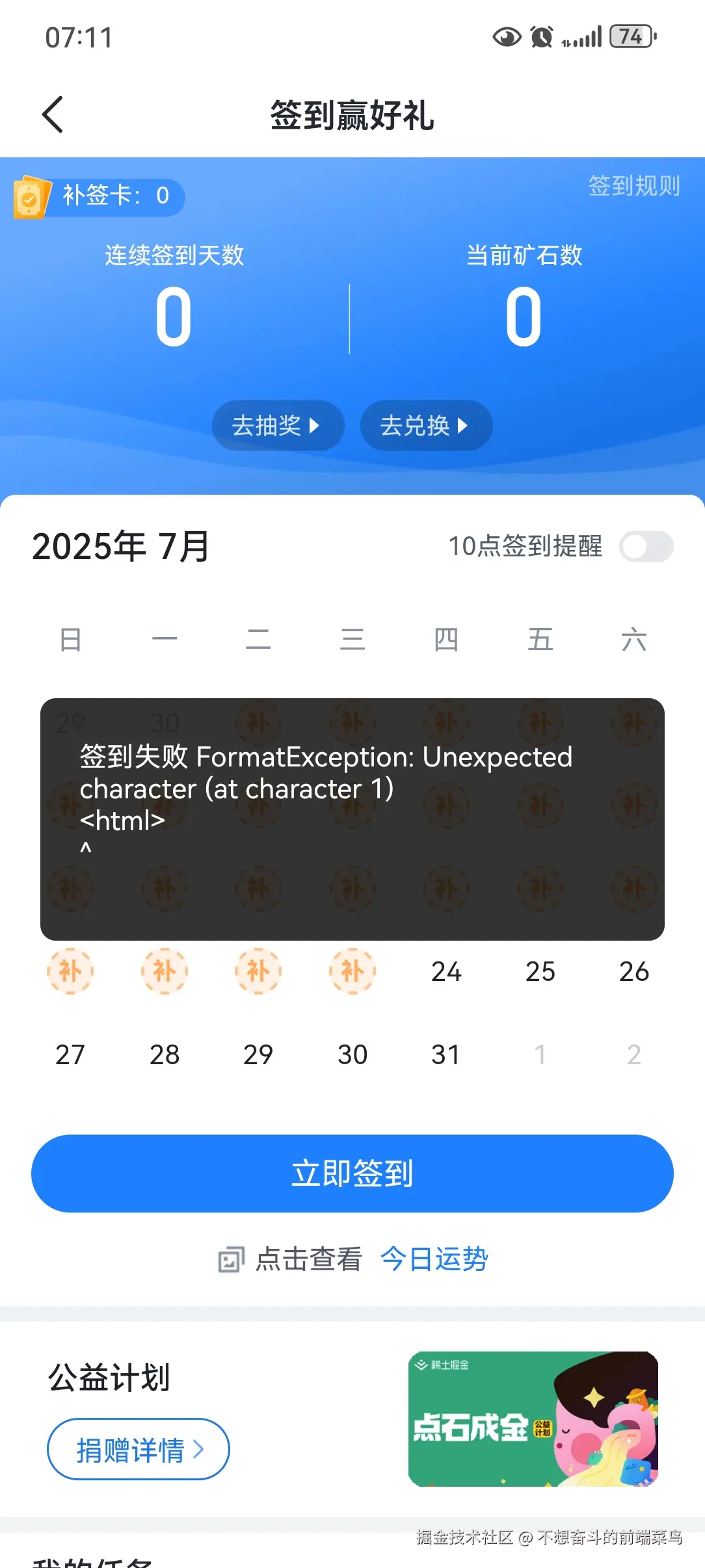The width and height of the screenshot is (705, 1568).
Task: Tap the eye icon in status bar
Action: [x=506, y=37]
